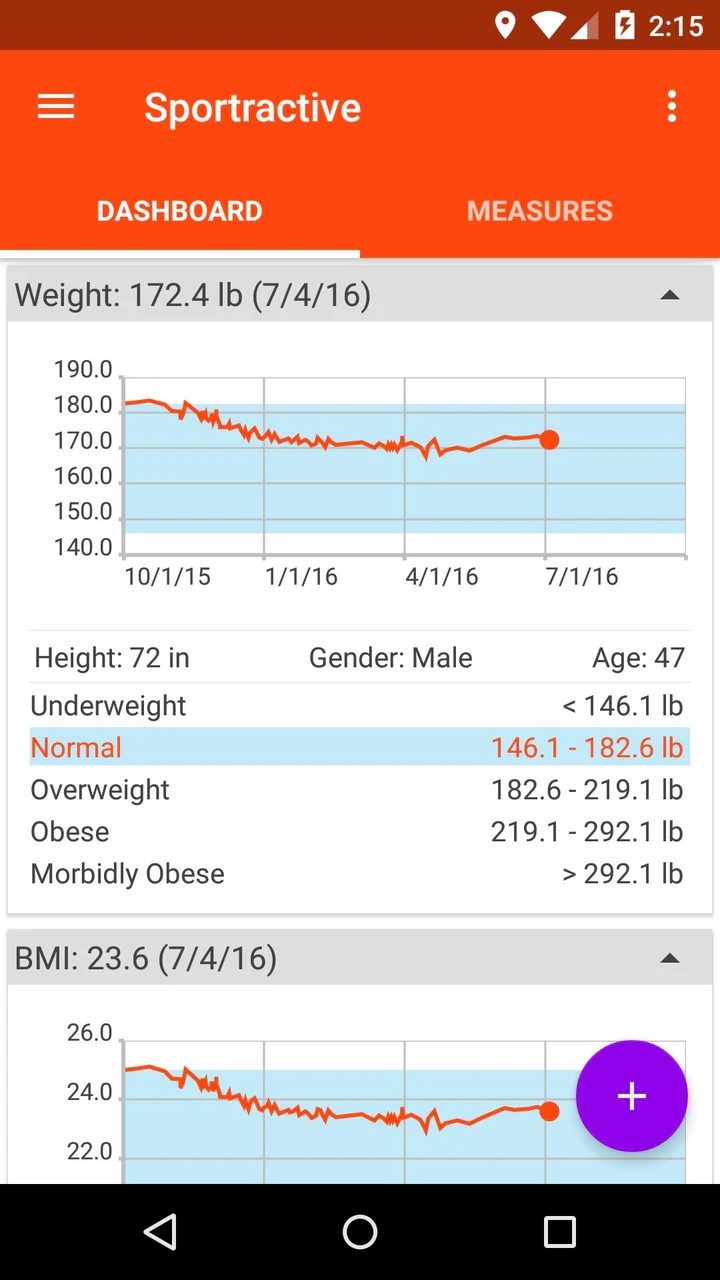This screenshot has height=1280, width=720.
Task: Open the overflow menu
Action: coord(672,107)
